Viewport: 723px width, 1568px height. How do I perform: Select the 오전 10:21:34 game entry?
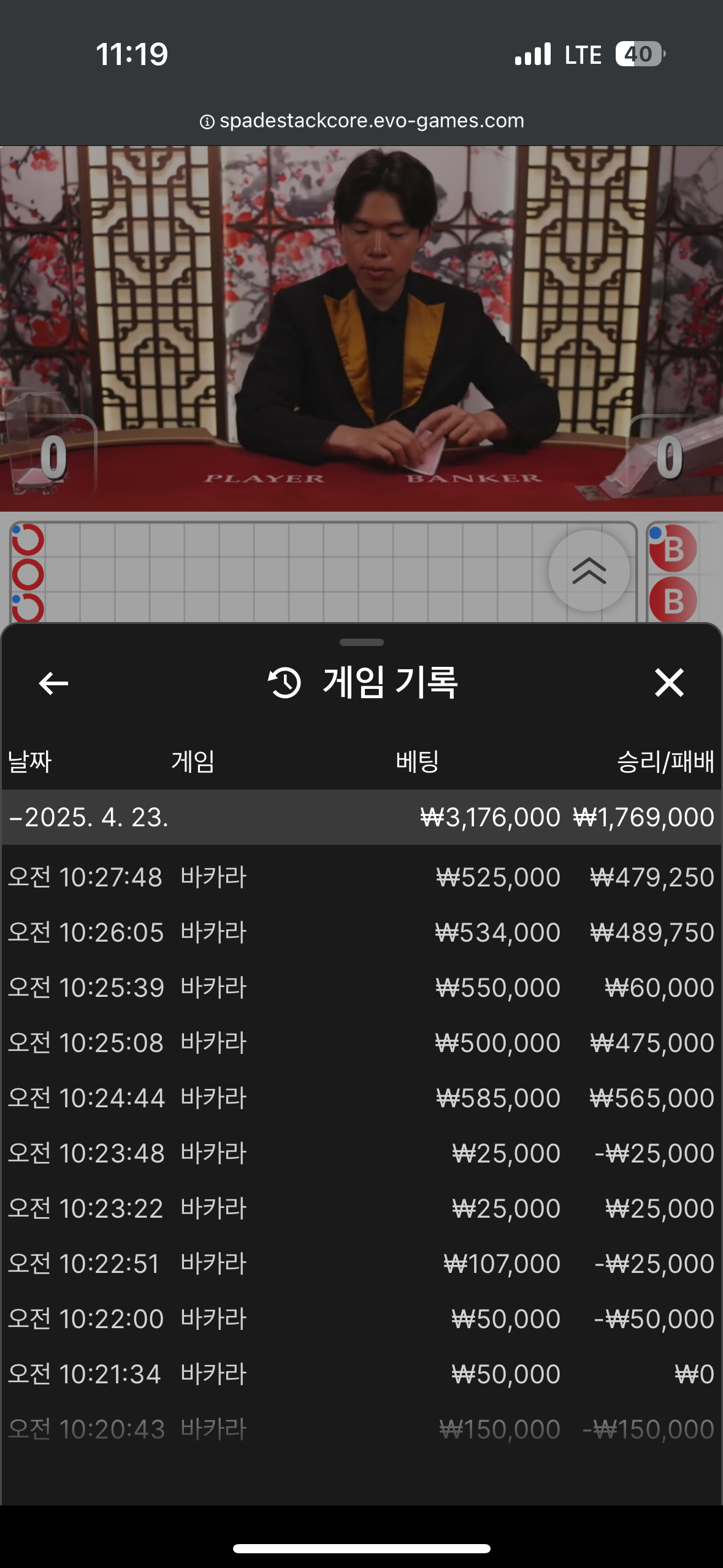[361, 1374]
